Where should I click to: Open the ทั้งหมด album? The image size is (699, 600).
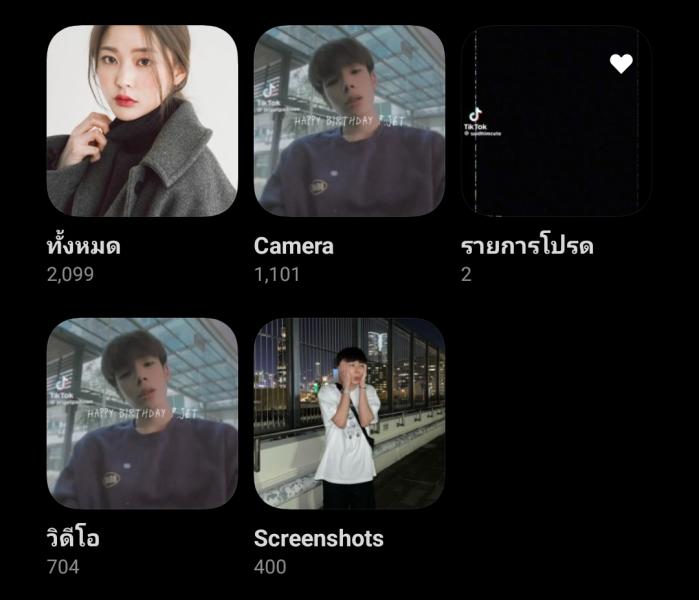142,121
